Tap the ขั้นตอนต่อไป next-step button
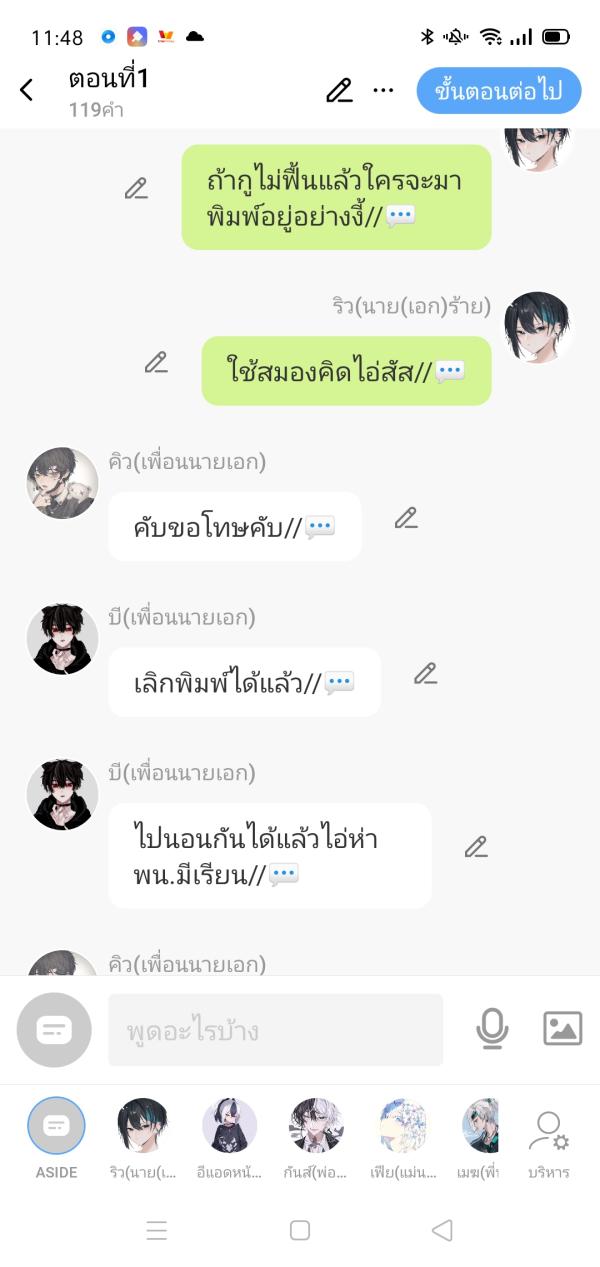The height and width of the screenshot is (1267, 600). (x=498, y=91)
